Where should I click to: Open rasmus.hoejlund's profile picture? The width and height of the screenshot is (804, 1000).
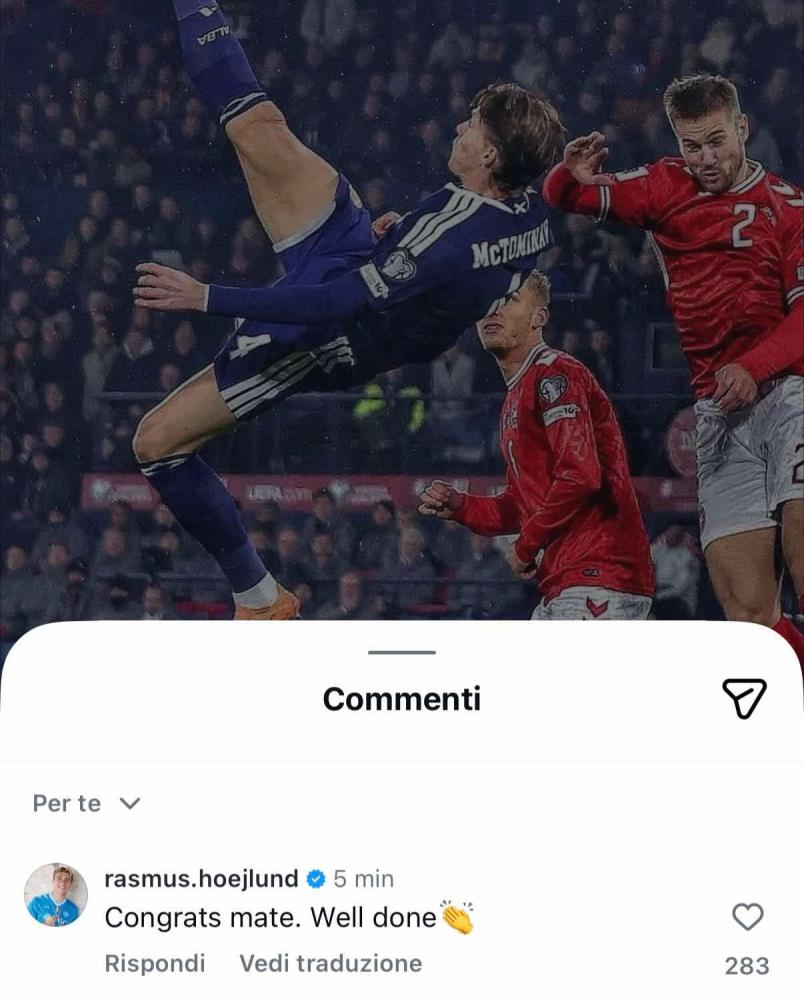56,895
